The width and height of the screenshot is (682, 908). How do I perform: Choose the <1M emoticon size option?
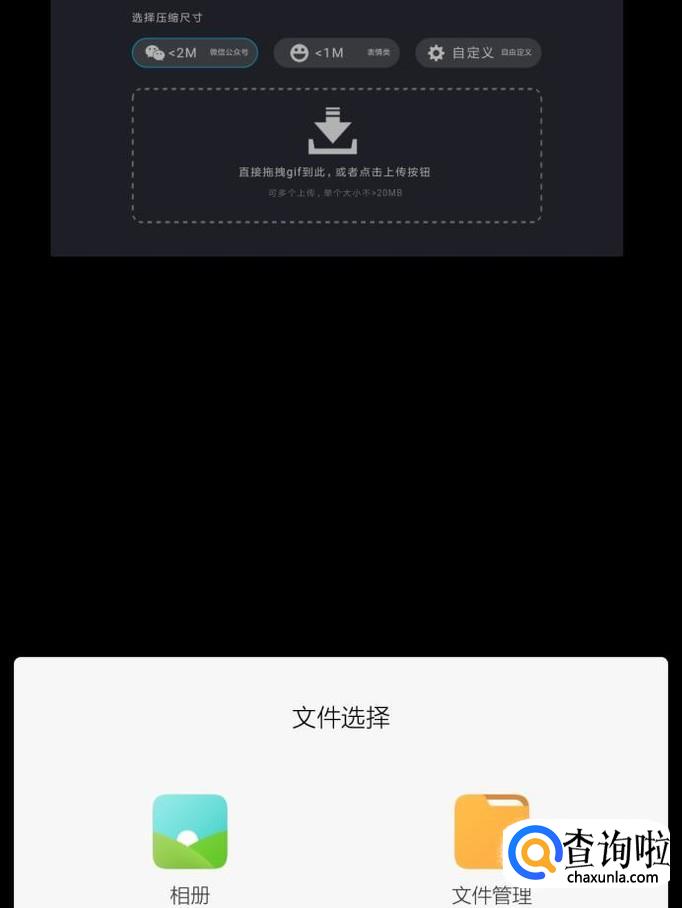[x=337, y=53]
